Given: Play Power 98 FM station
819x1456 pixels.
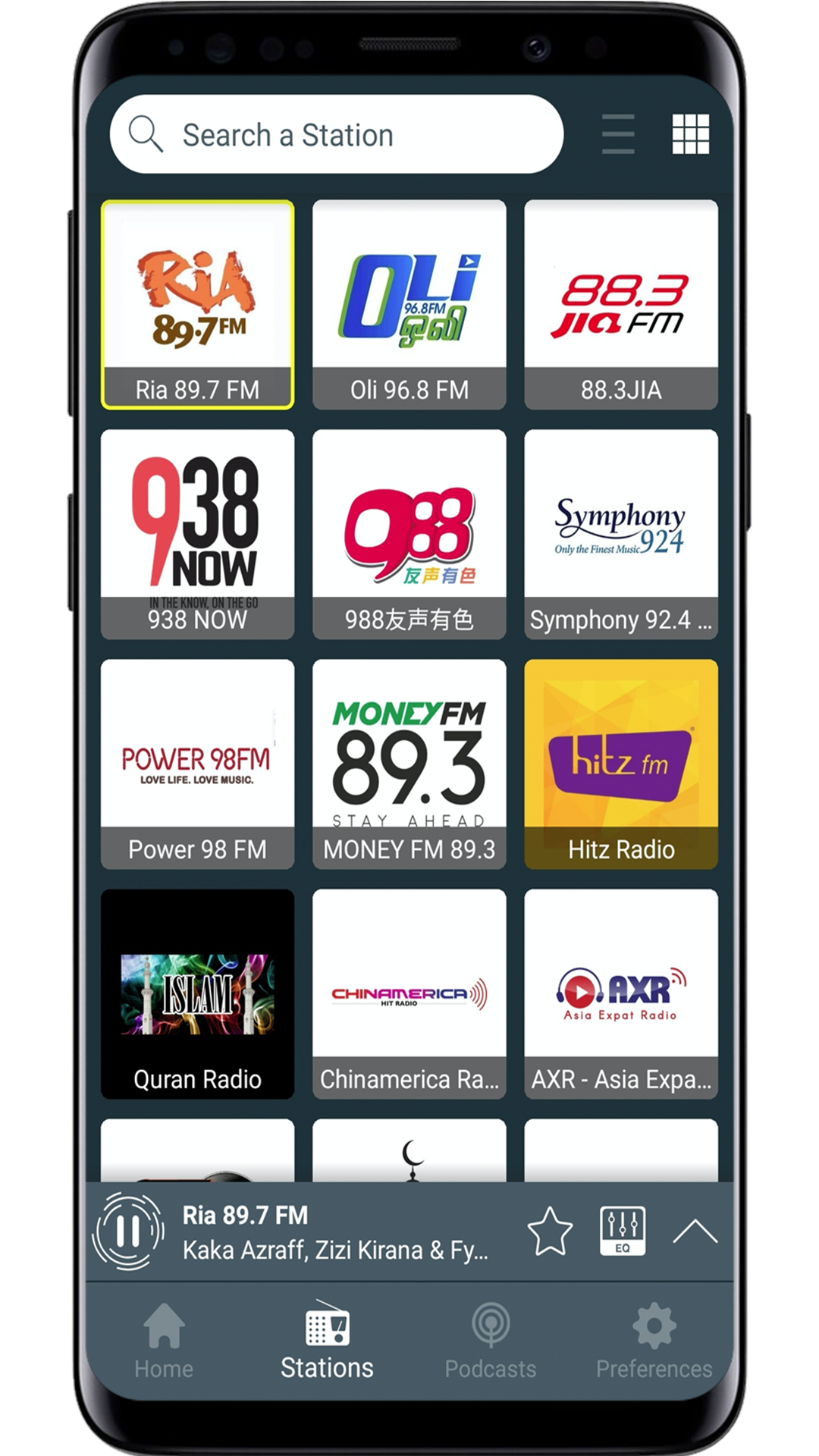Looking at the screenshot, I should click(197, 764).
